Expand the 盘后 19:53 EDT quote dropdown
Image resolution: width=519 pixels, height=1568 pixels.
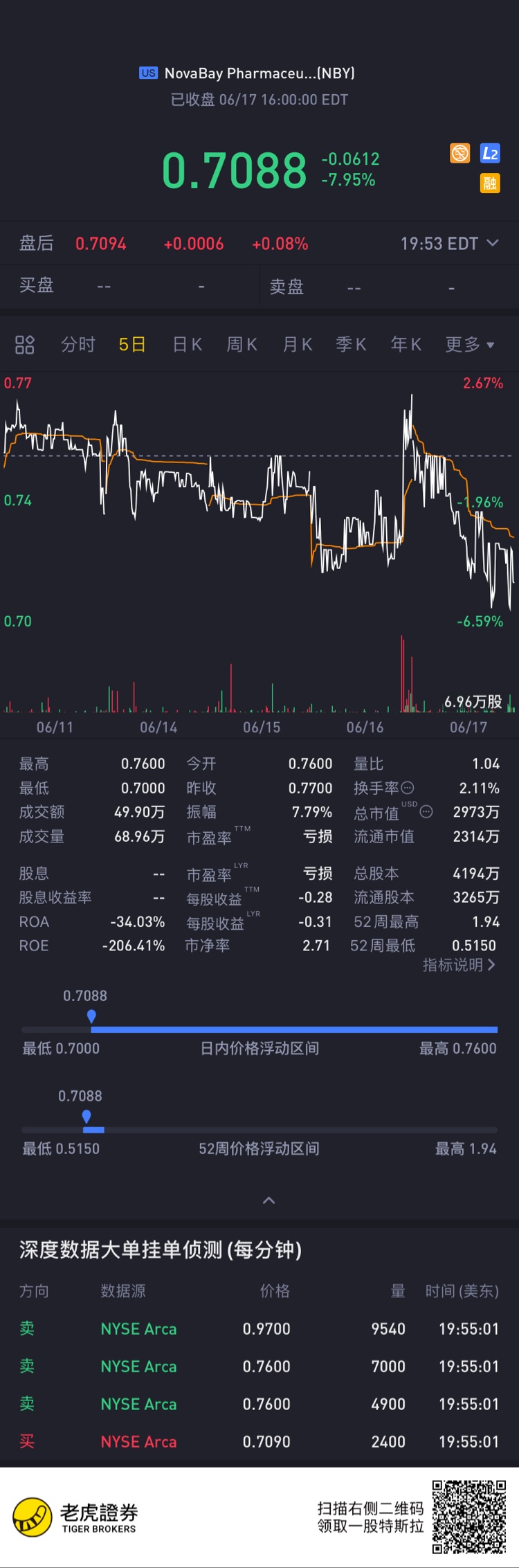492,243
